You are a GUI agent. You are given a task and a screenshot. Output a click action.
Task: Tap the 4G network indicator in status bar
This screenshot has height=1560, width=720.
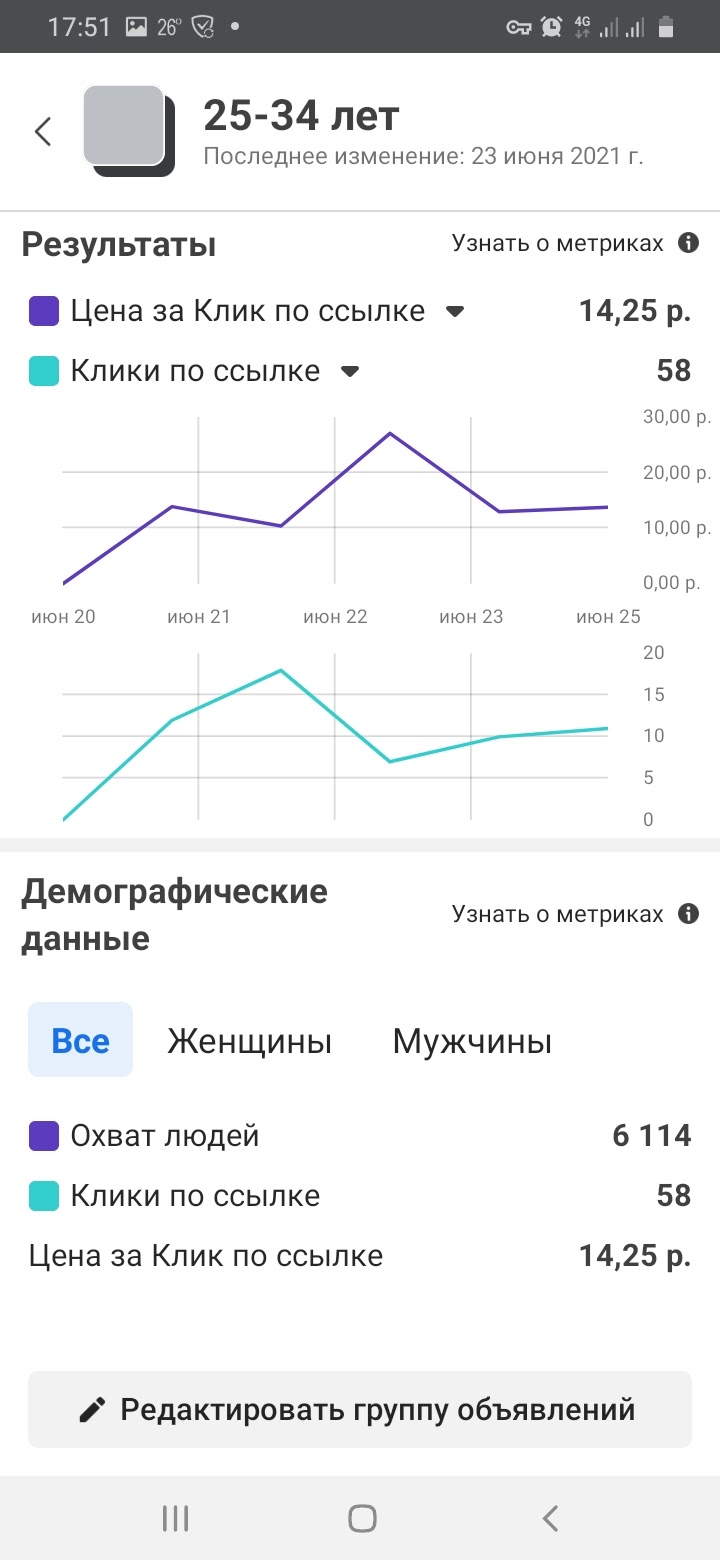(583, 26)
